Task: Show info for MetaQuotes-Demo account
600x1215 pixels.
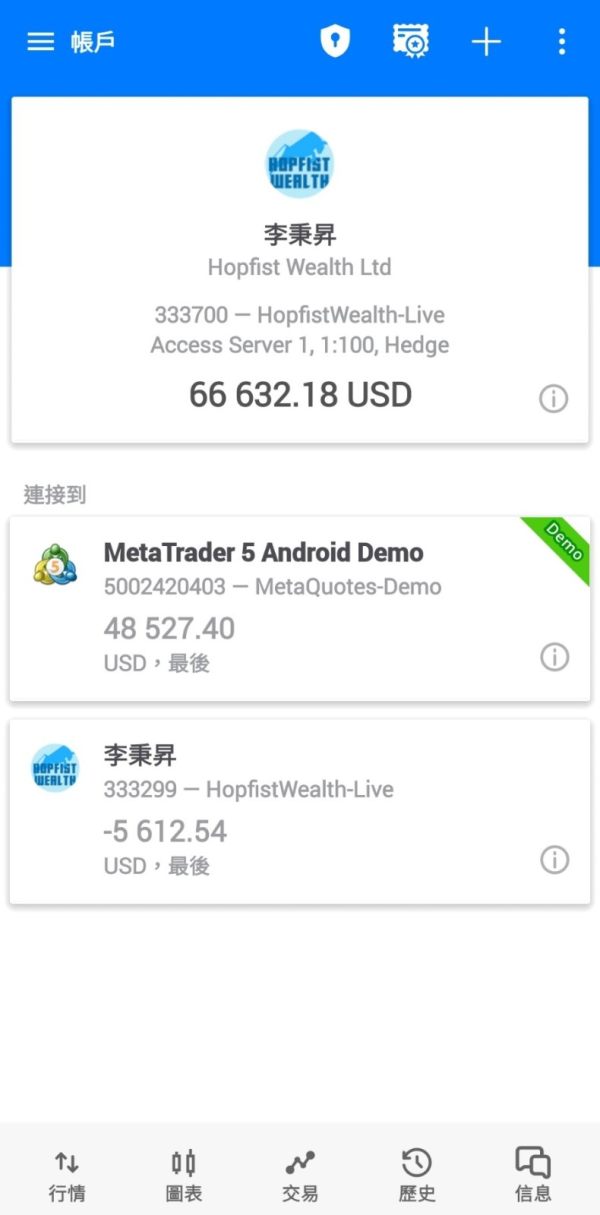Action: [x=554, y=657]
